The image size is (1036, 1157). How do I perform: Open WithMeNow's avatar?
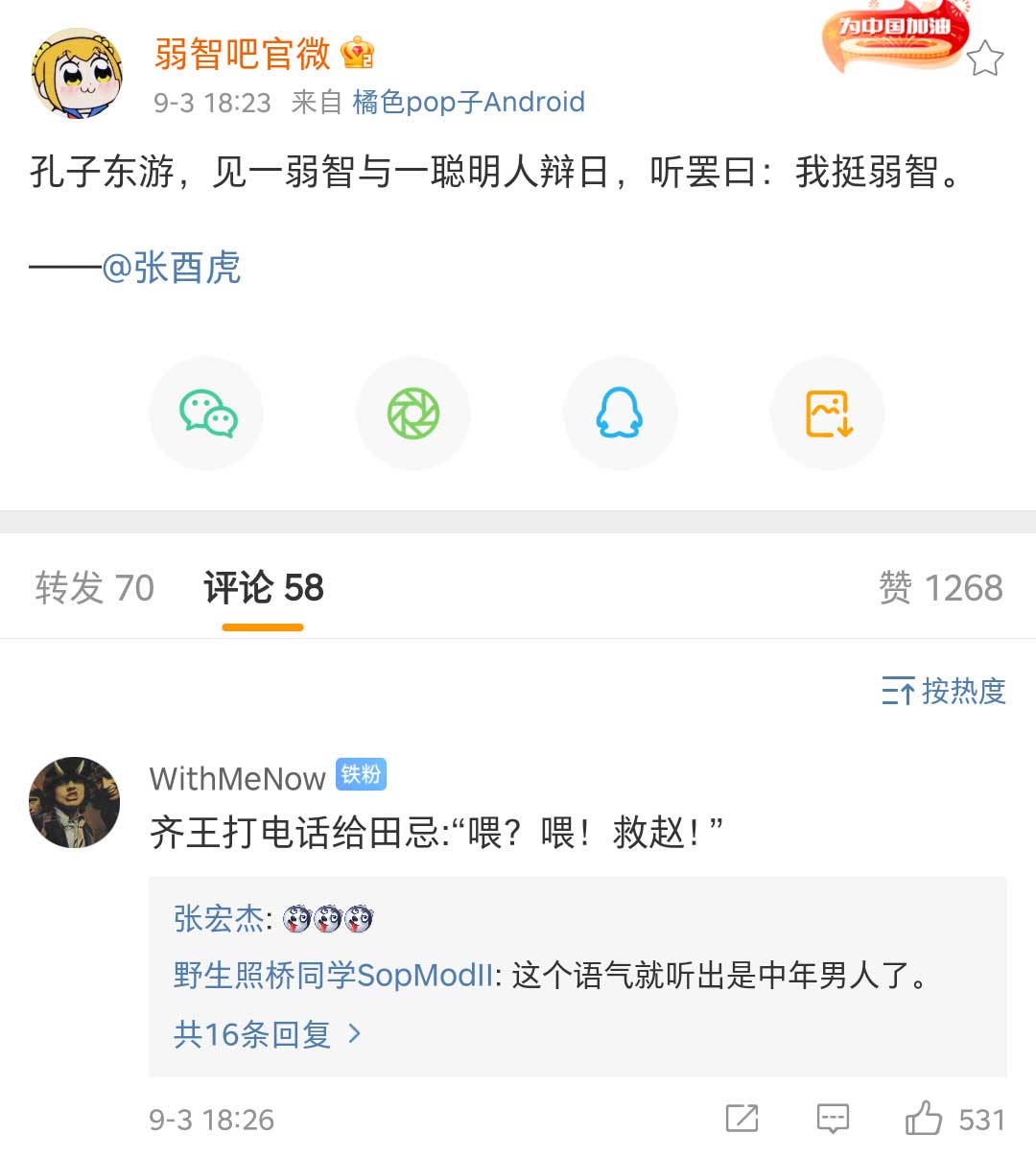75,802
